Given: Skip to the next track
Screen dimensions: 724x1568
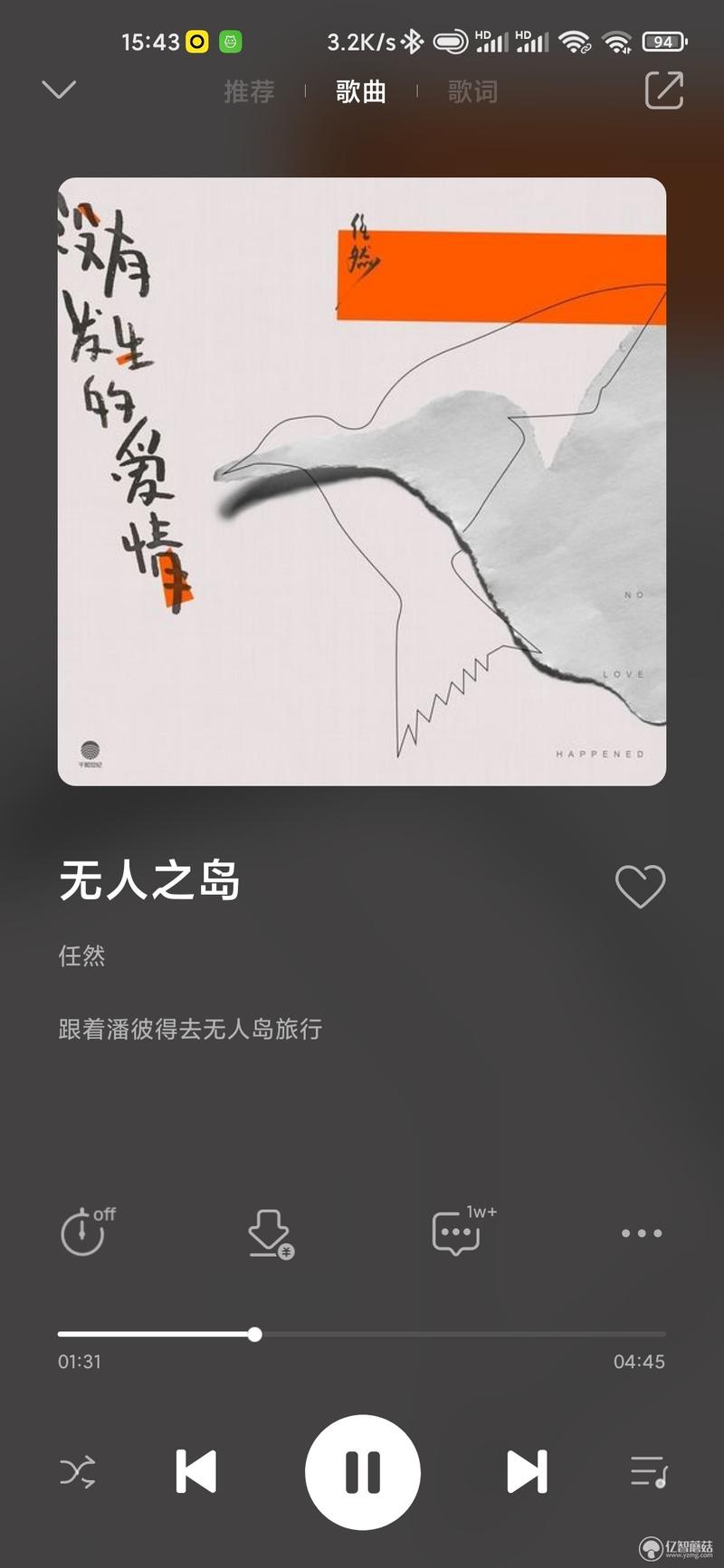Looking at the screenshot, I should tap(528, 1472).
